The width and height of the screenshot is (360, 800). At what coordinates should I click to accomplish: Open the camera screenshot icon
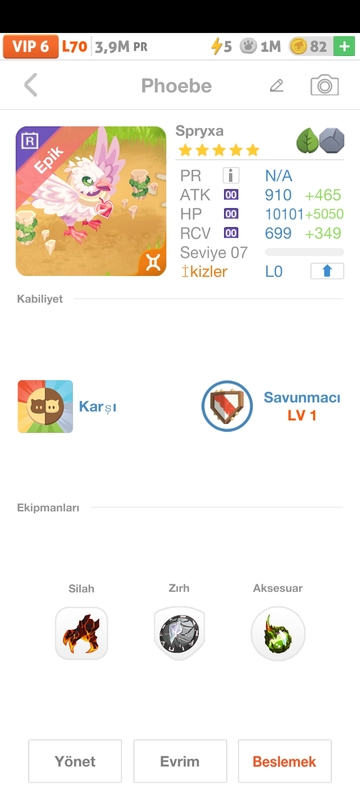coord(325,85)
